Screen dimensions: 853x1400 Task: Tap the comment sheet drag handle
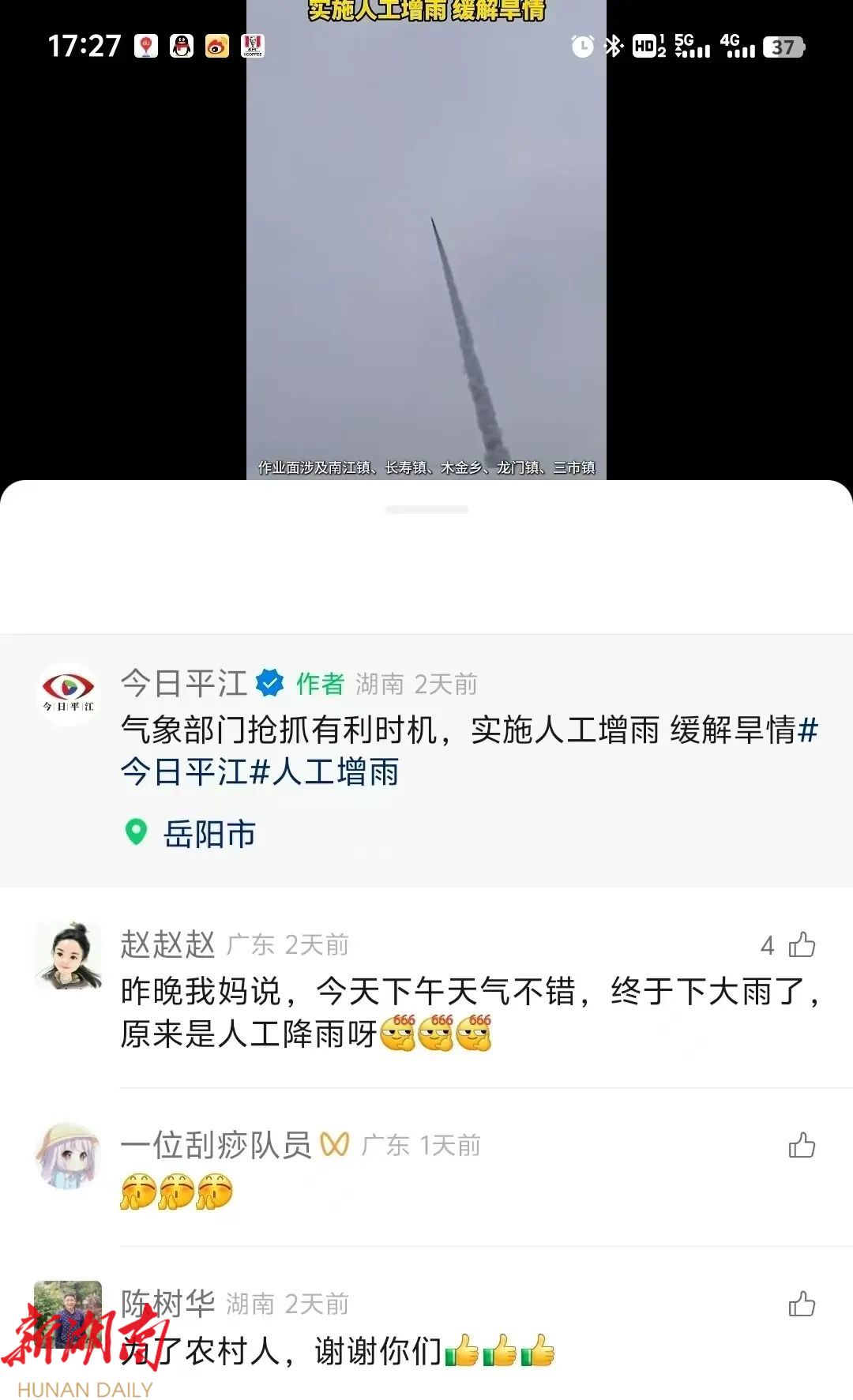426,510
